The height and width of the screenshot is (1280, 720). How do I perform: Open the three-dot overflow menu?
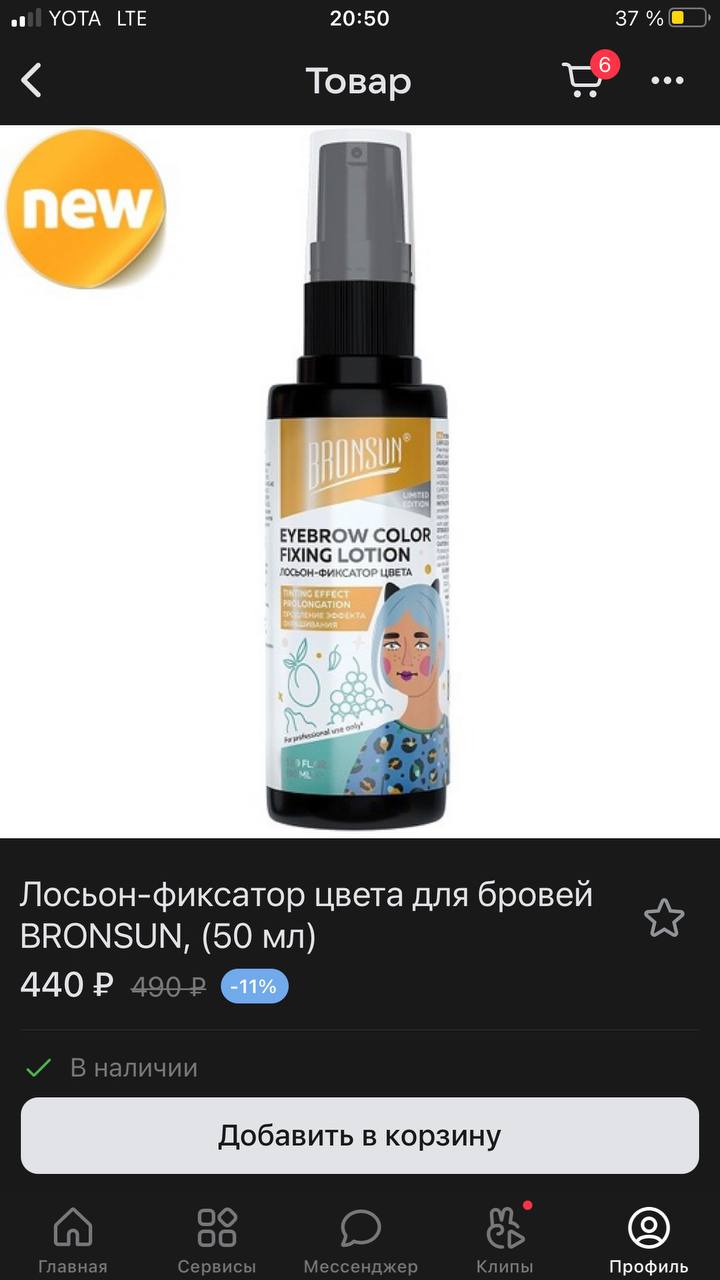coord(667,80)
